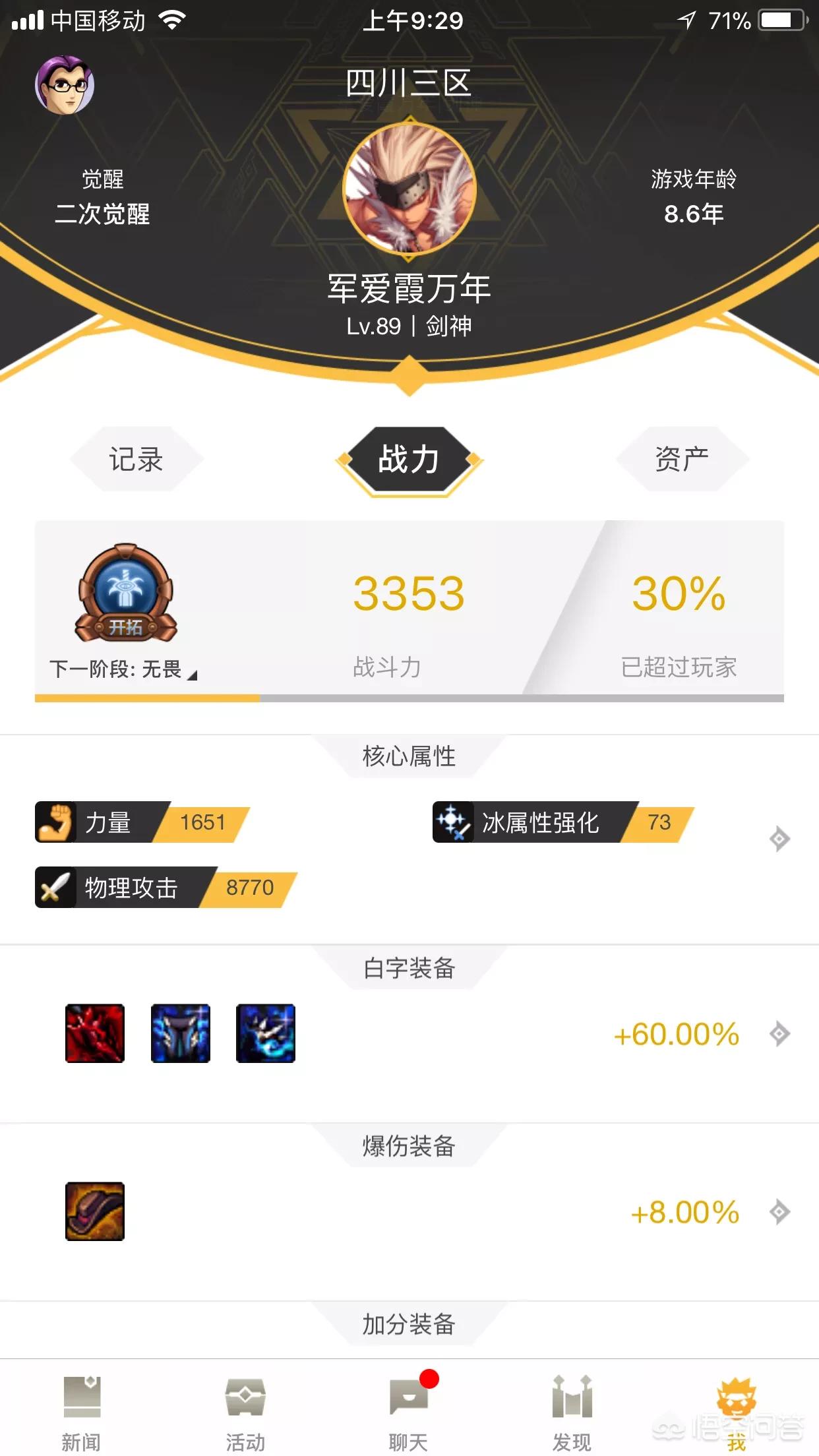Open 白字装备 +60.00% details

779,1034
